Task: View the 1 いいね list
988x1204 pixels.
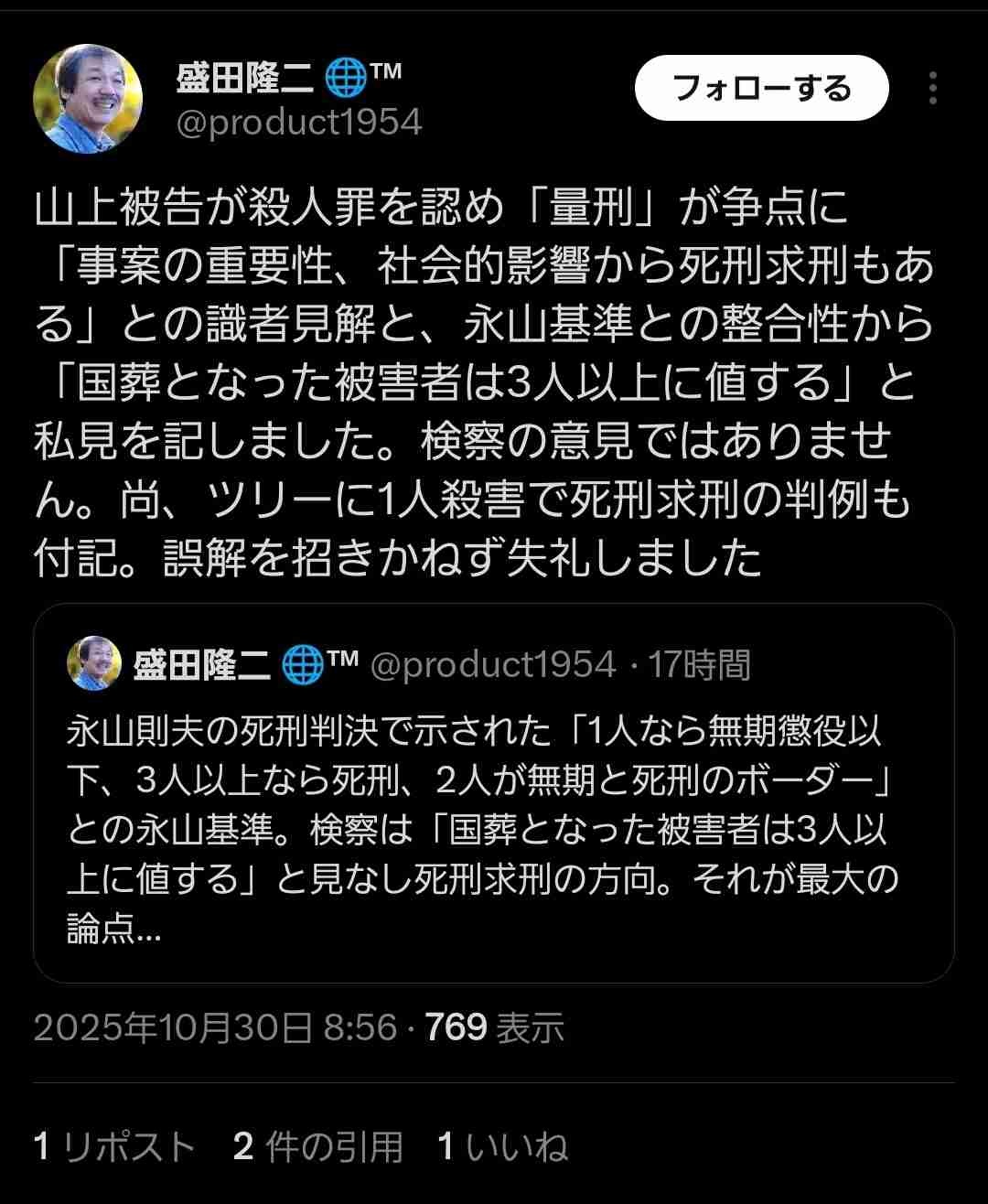Action: [x=502, y=1146]
